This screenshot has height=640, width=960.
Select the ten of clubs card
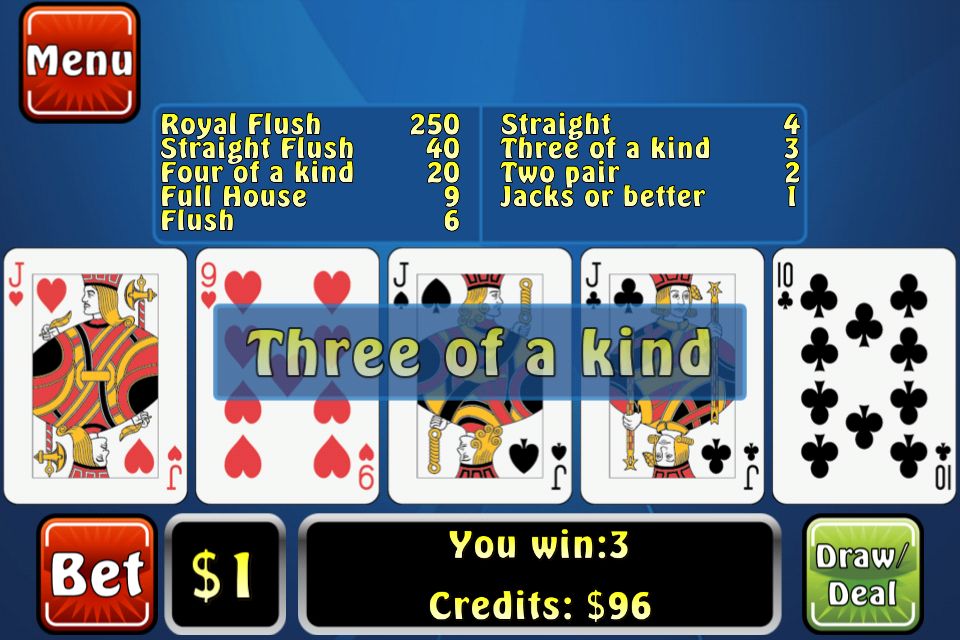click(865, 375)
